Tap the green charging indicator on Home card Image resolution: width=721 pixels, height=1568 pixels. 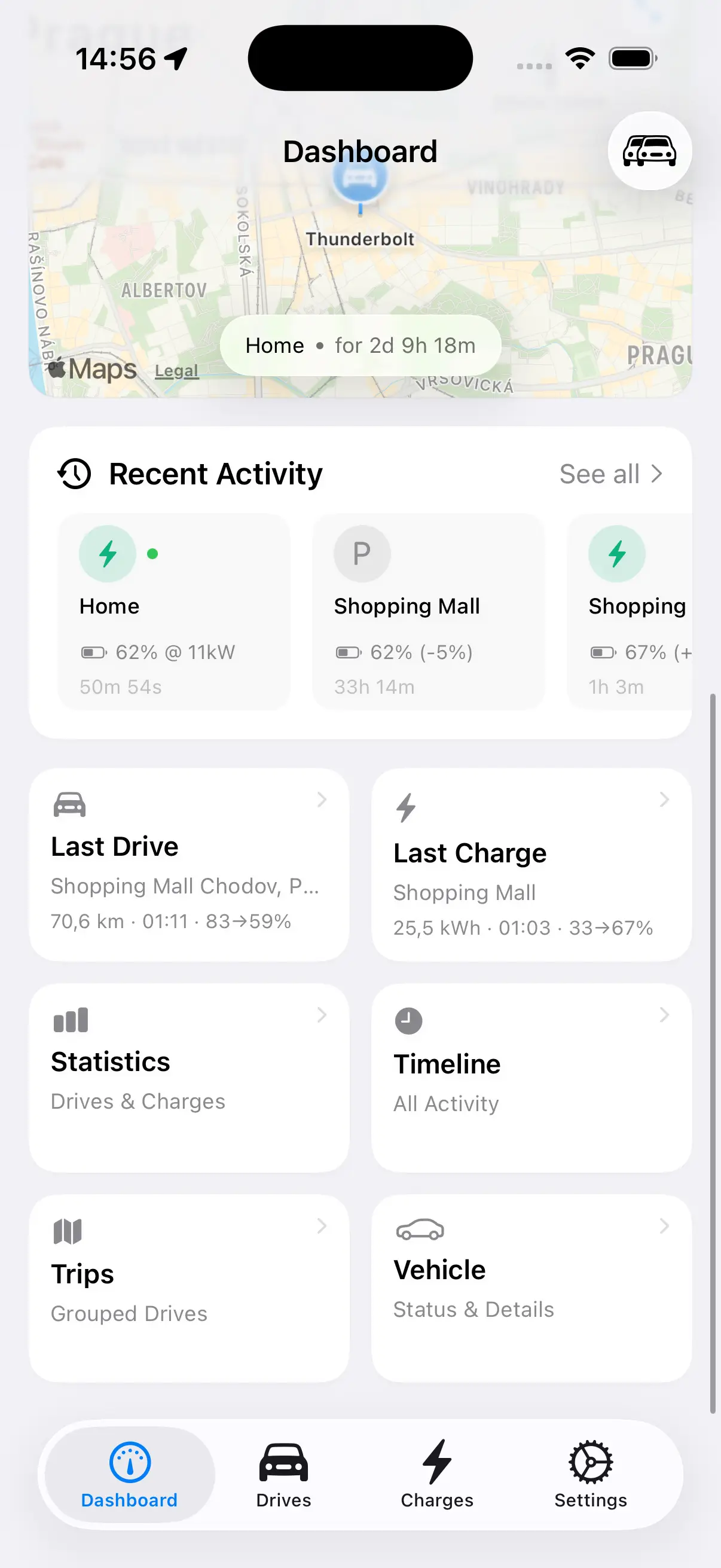pyautogui.click(x=152, y=554)
